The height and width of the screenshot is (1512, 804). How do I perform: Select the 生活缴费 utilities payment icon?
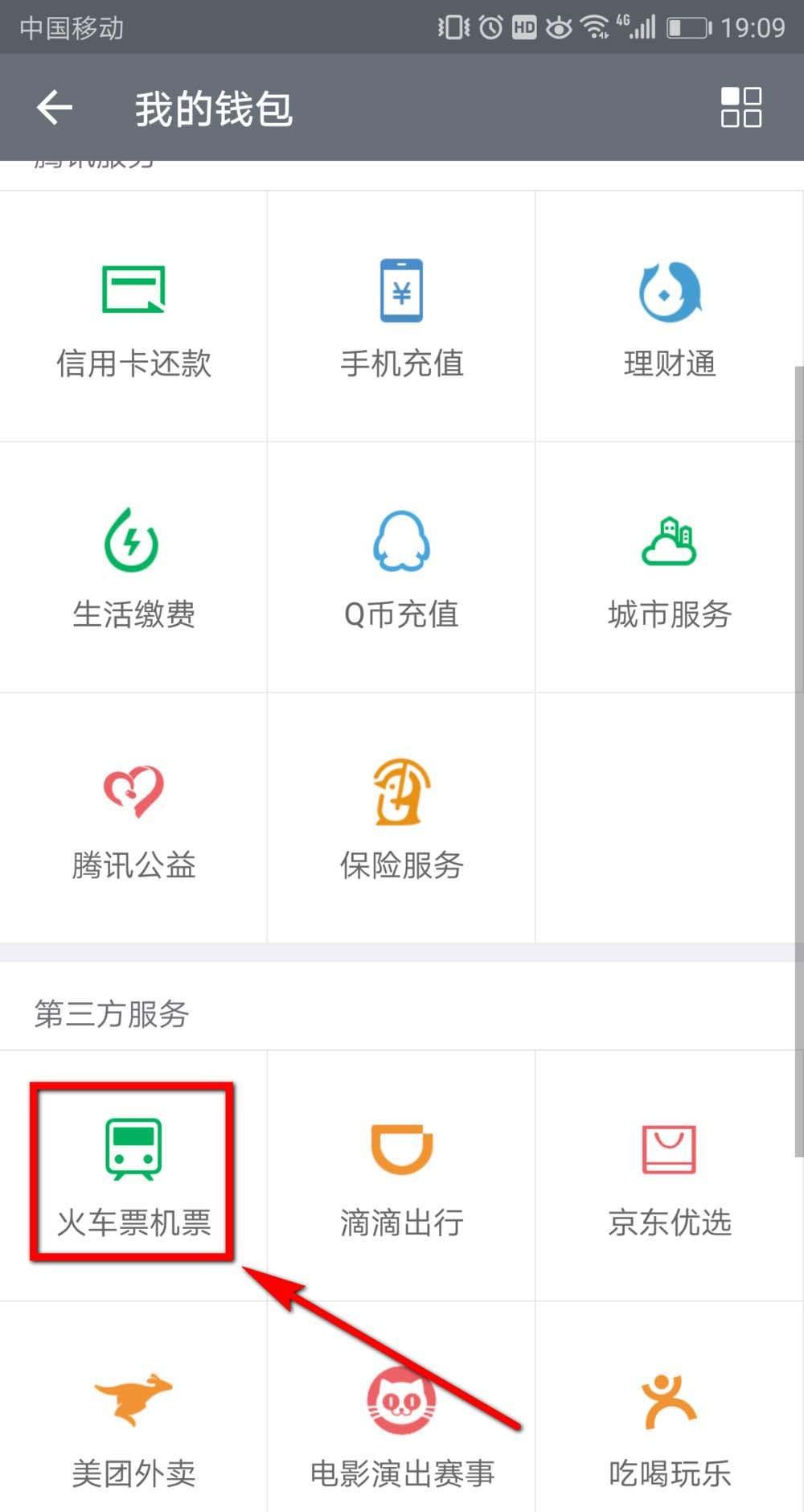pyautogui.click(x=133, y=567)
